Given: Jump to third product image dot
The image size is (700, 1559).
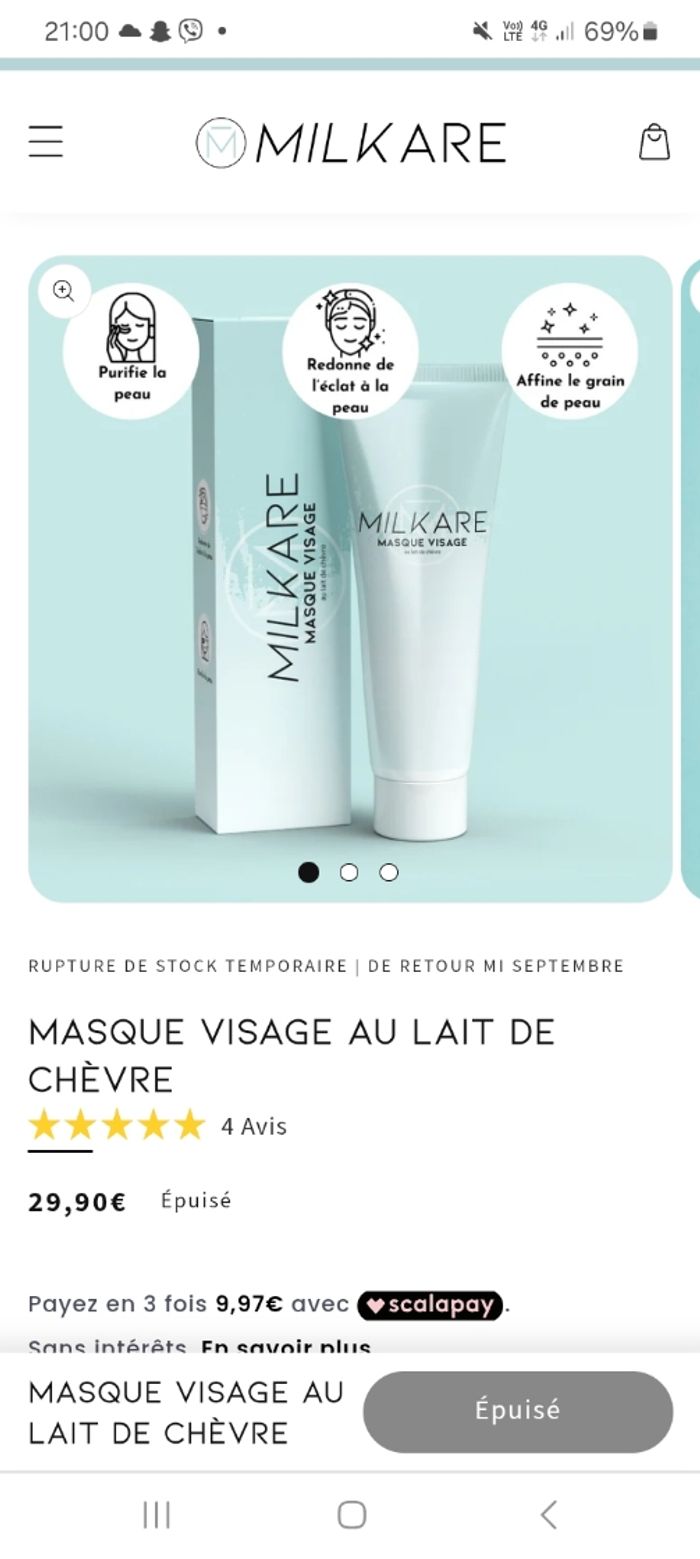Looking at the screenshot, I should tap(389, 872).
